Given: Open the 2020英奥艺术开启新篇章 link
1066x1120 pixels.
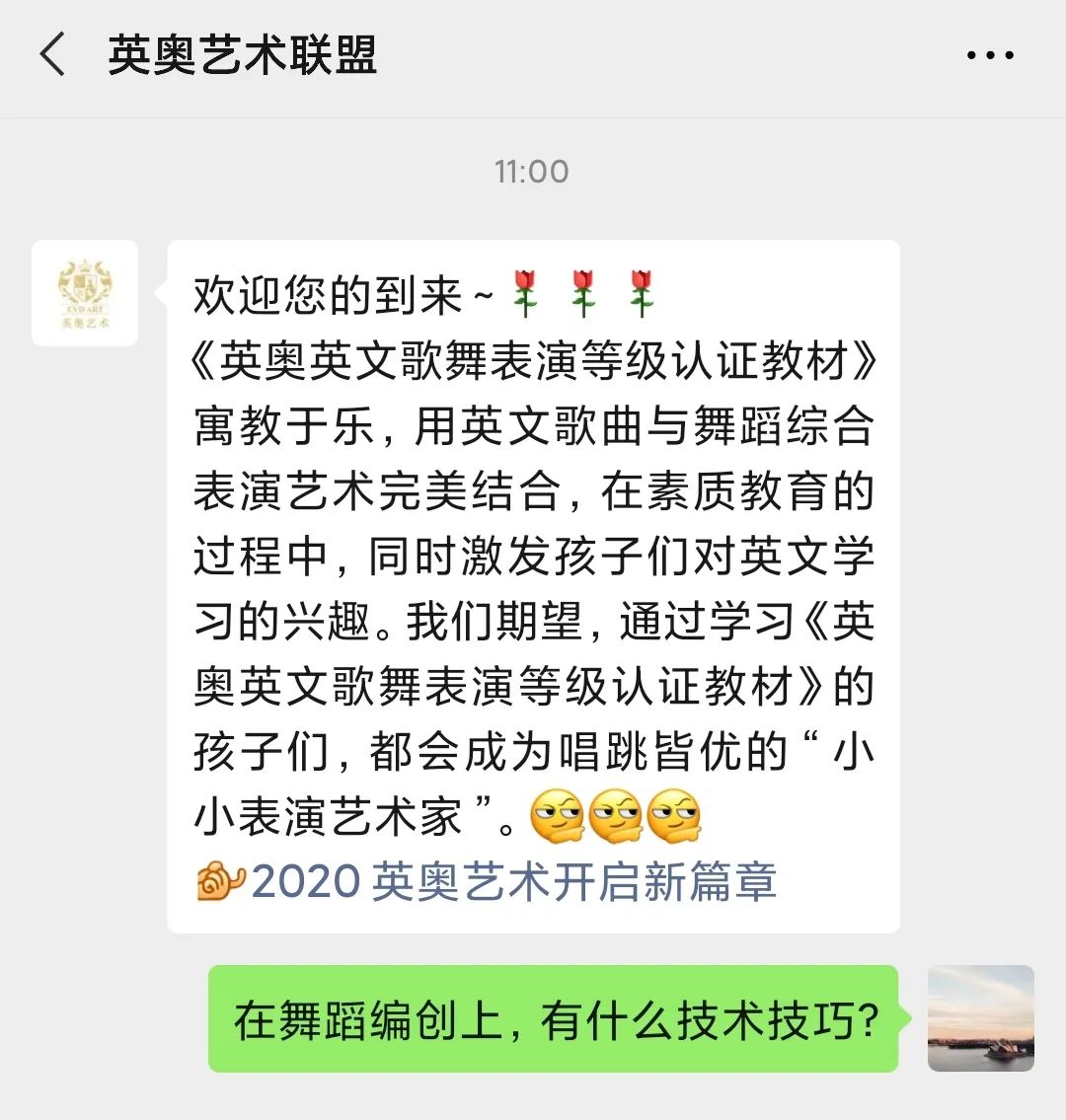Looking at the screenshot, I should (513, 881).
